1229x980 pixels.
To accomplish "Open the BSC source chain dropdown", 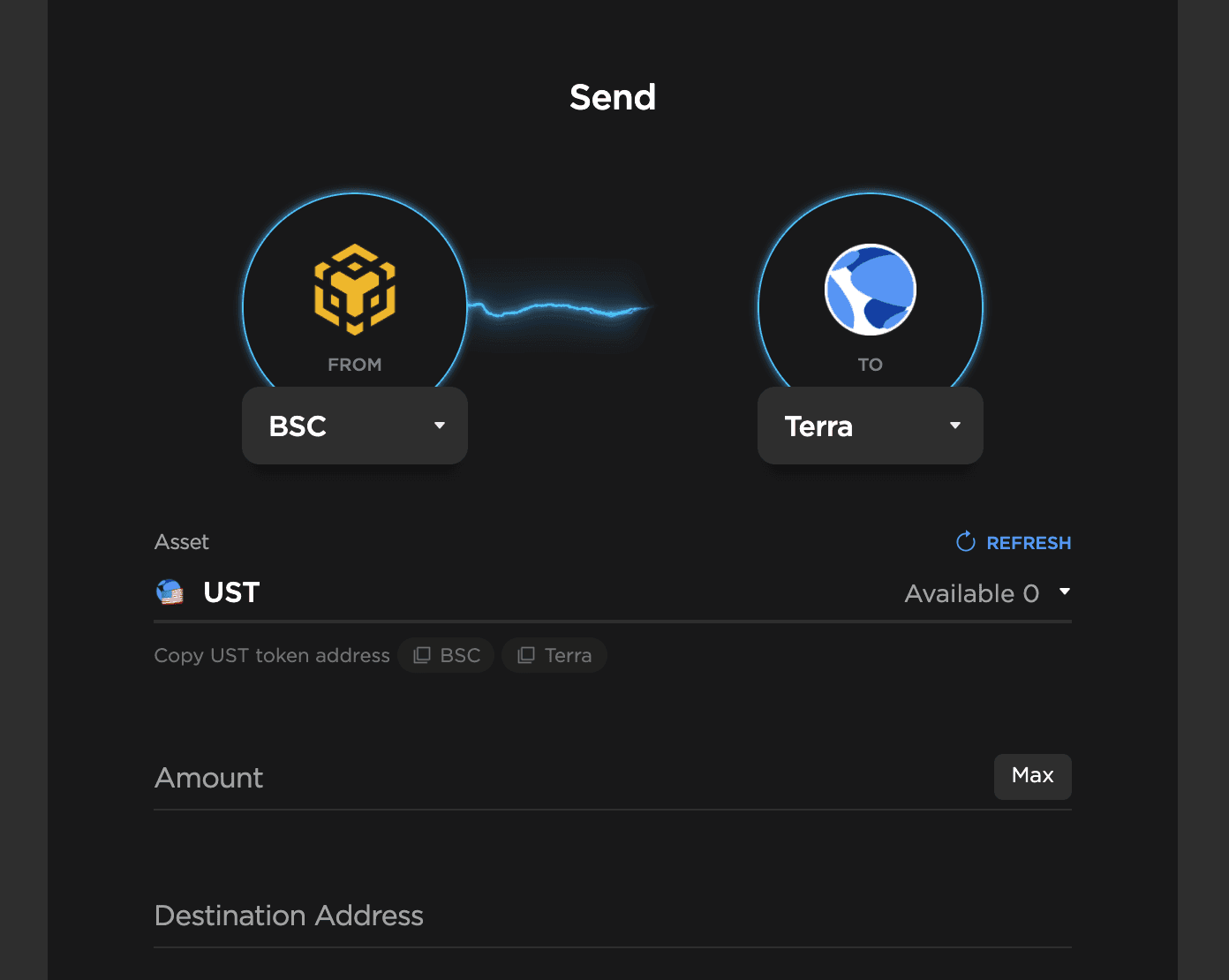I will [x=354, y=426].
